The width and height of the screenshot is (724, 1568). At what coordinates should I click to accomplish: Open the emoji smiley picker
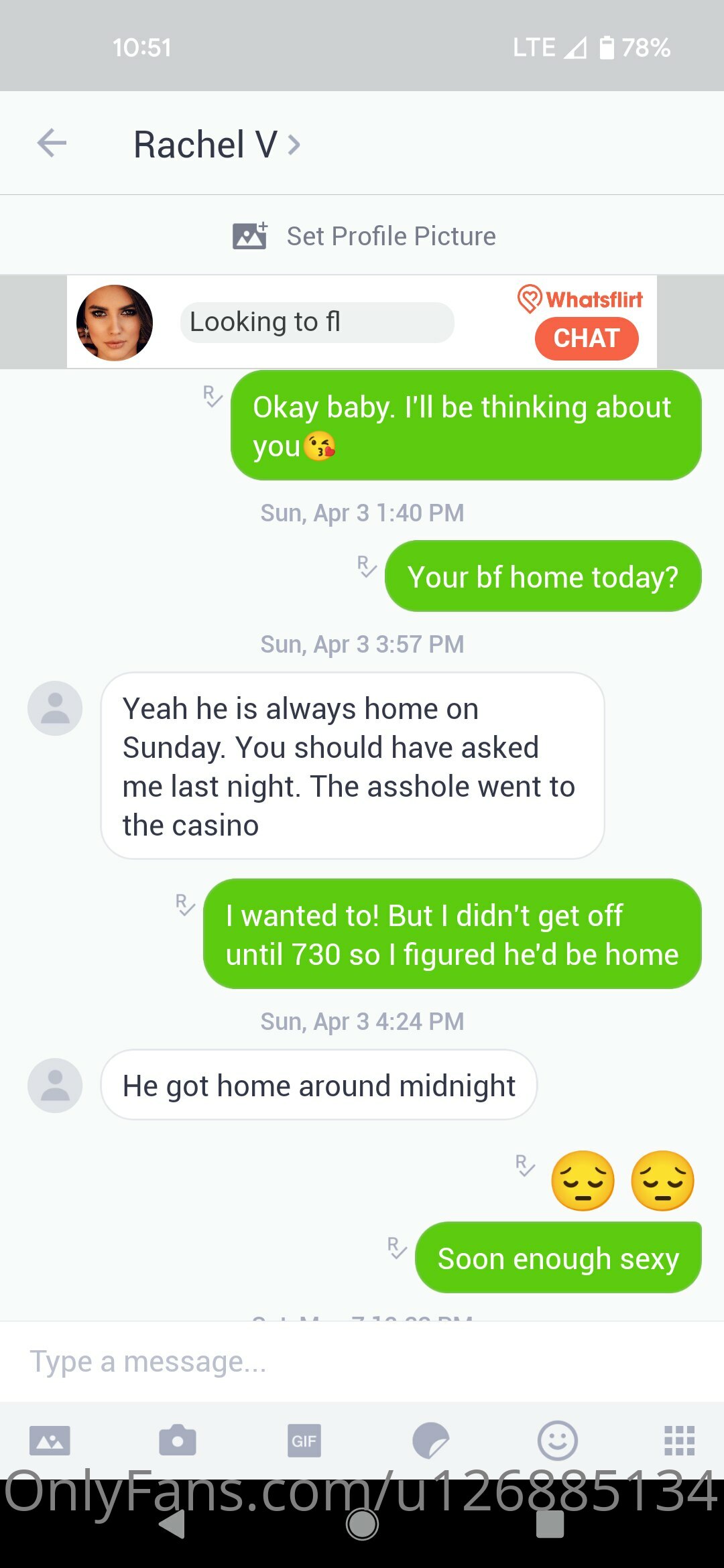coord(558,1441)
